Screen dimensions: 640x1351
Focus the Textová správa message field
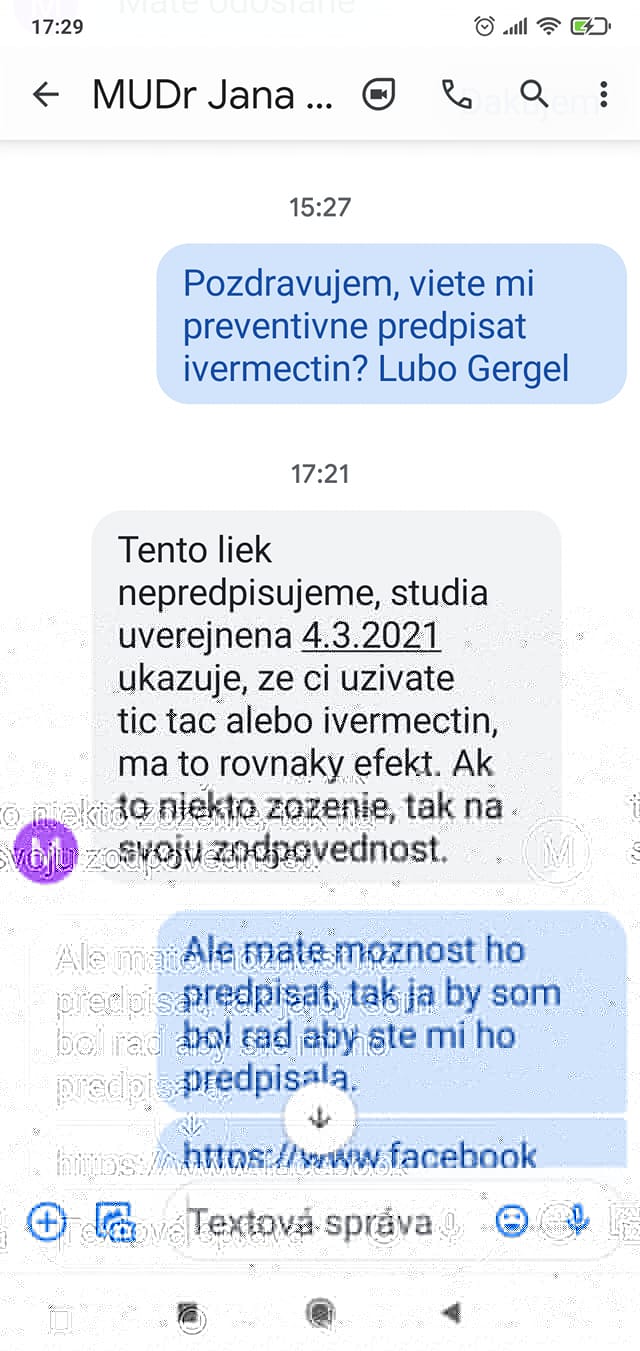tap(310, 1222)
